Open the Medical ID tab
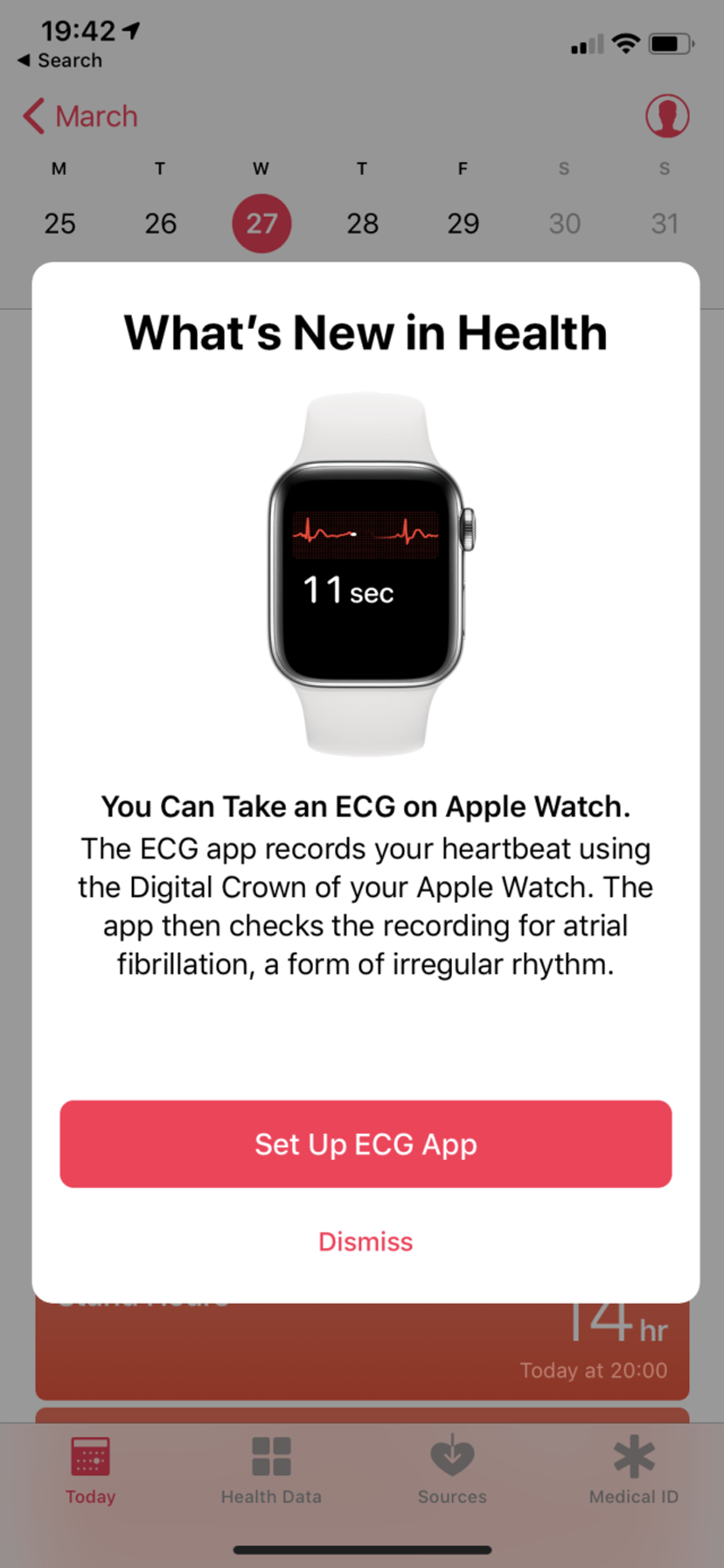724x1568 pixels. pos(634,1472)
